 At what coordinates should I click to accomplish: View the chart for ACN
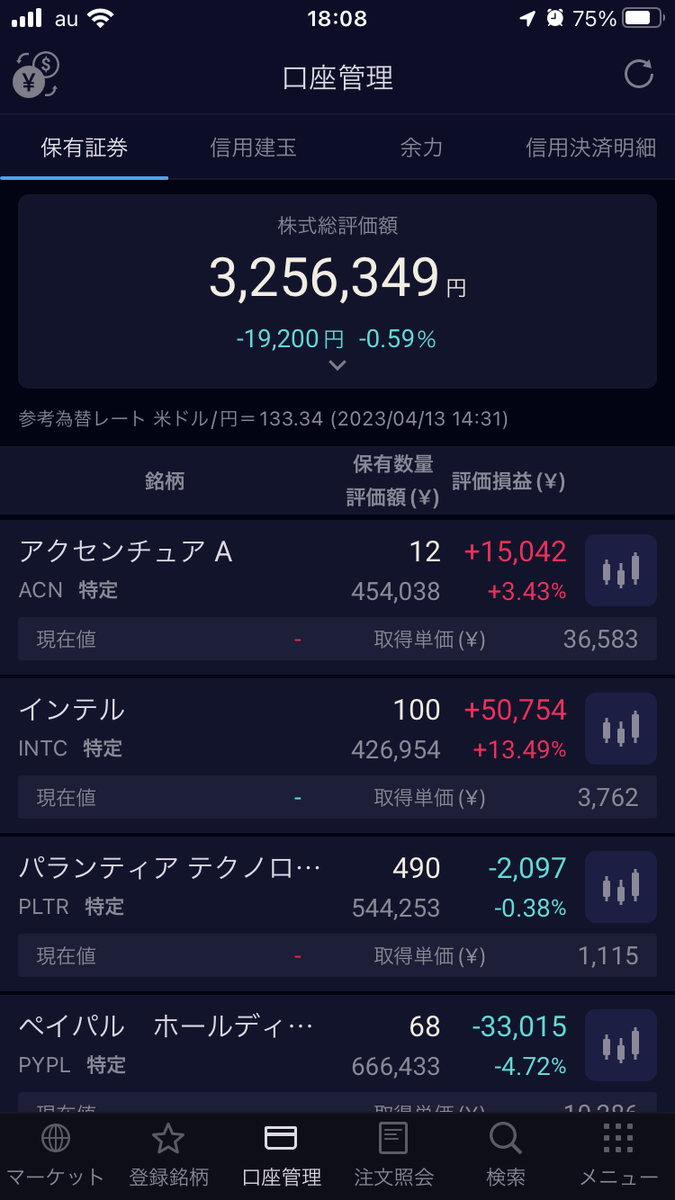[x=620, y=571]
